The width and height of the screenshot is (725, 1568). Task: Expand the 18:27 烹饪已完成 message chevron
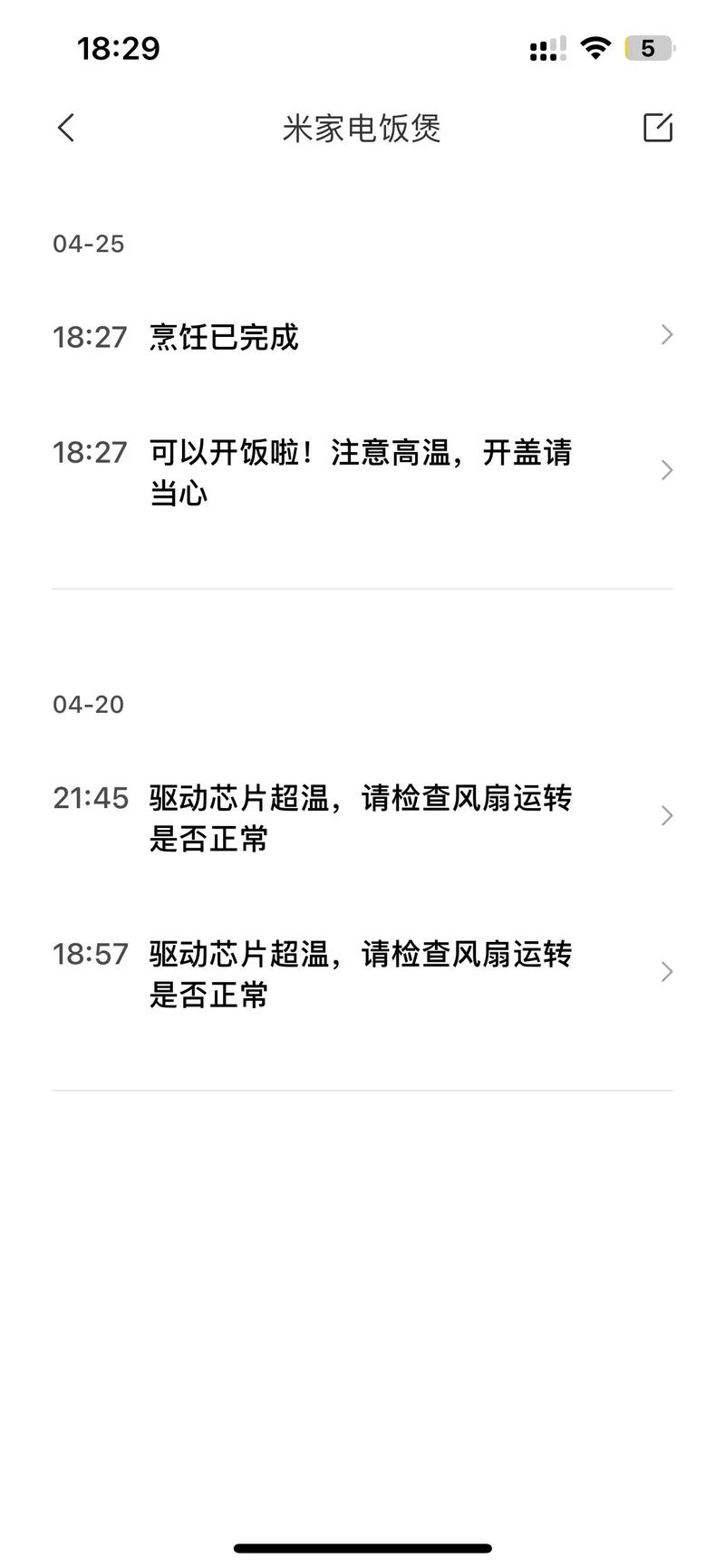click(x=667, y=335)
